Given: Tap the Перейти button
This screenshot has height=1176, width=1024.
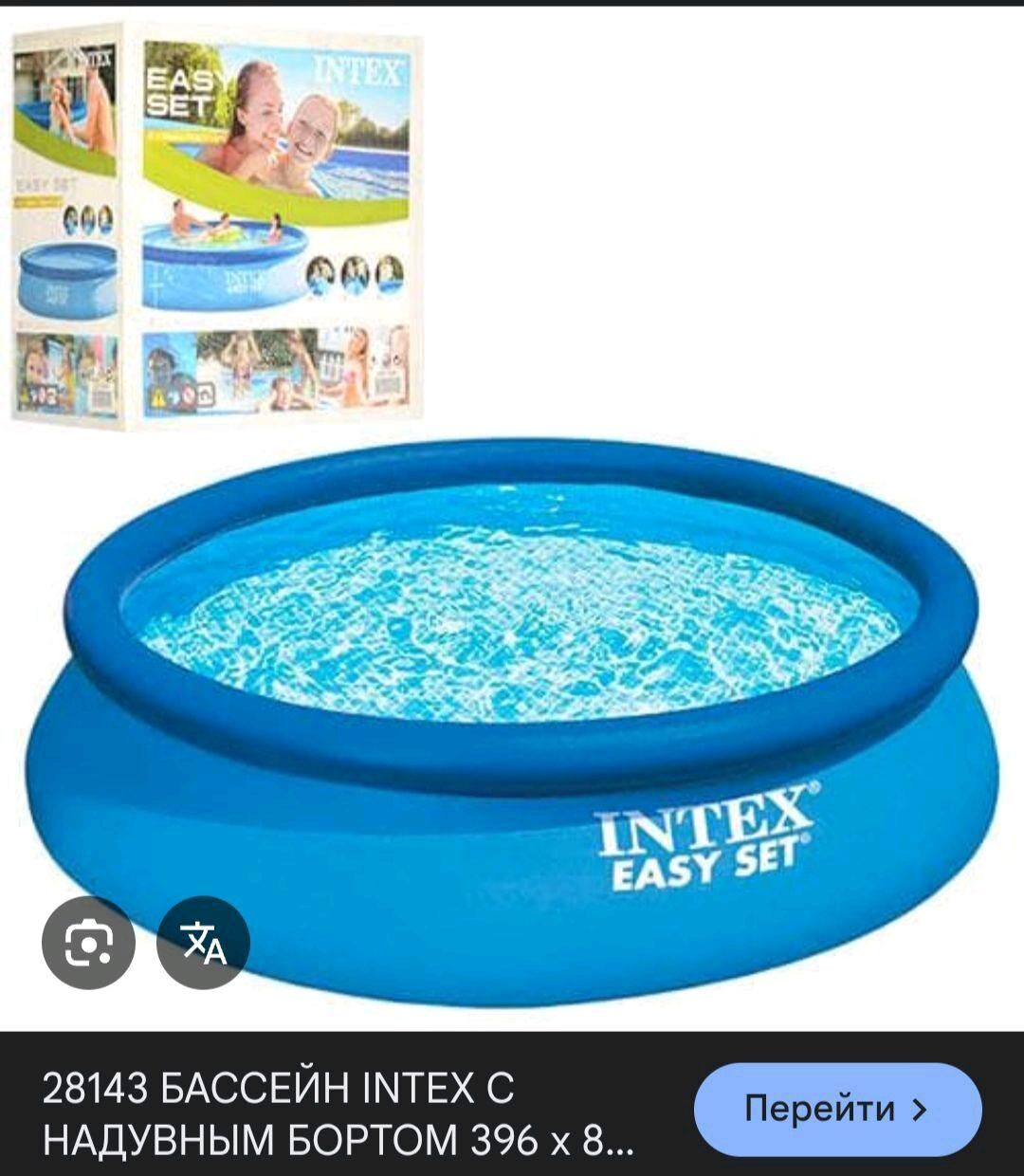Looking at the screenshot, I should (x=837, y=1109).
